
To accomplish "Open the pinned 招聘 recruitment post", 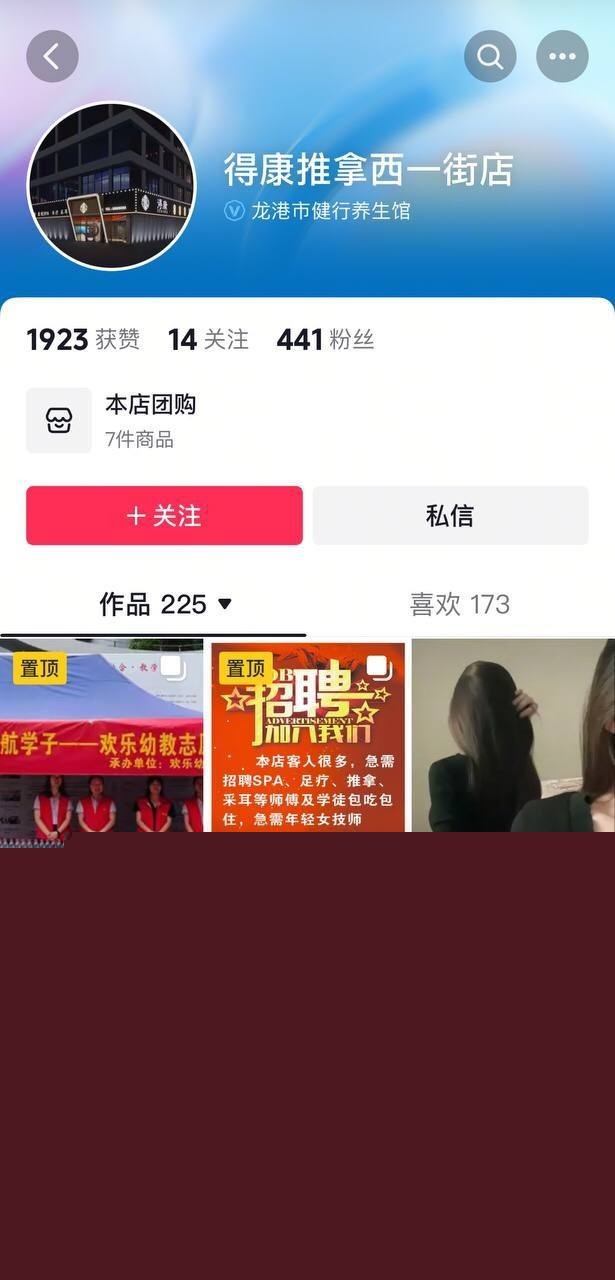I will coord(308,737).
